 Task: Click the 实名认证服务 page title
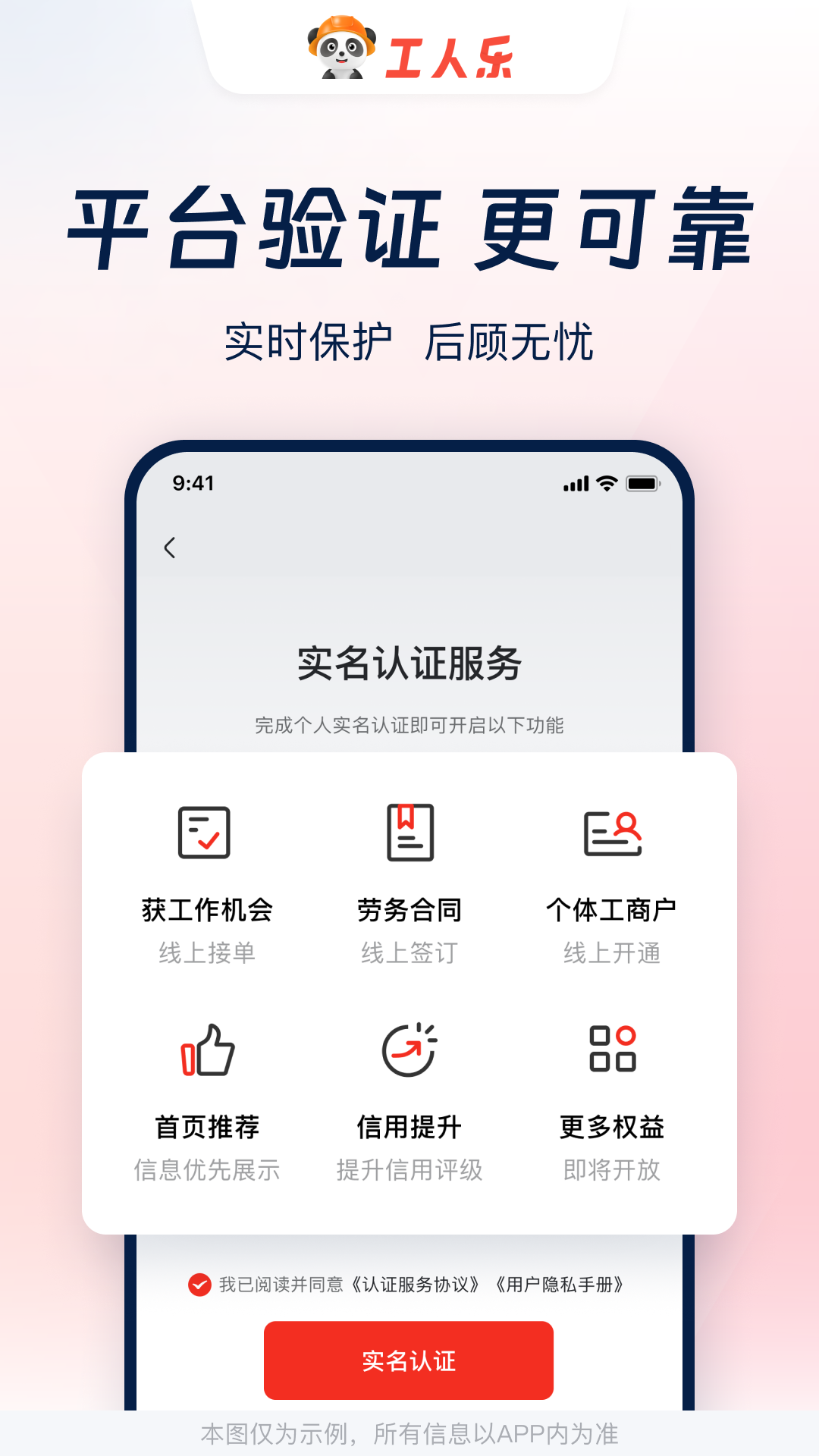409,664
